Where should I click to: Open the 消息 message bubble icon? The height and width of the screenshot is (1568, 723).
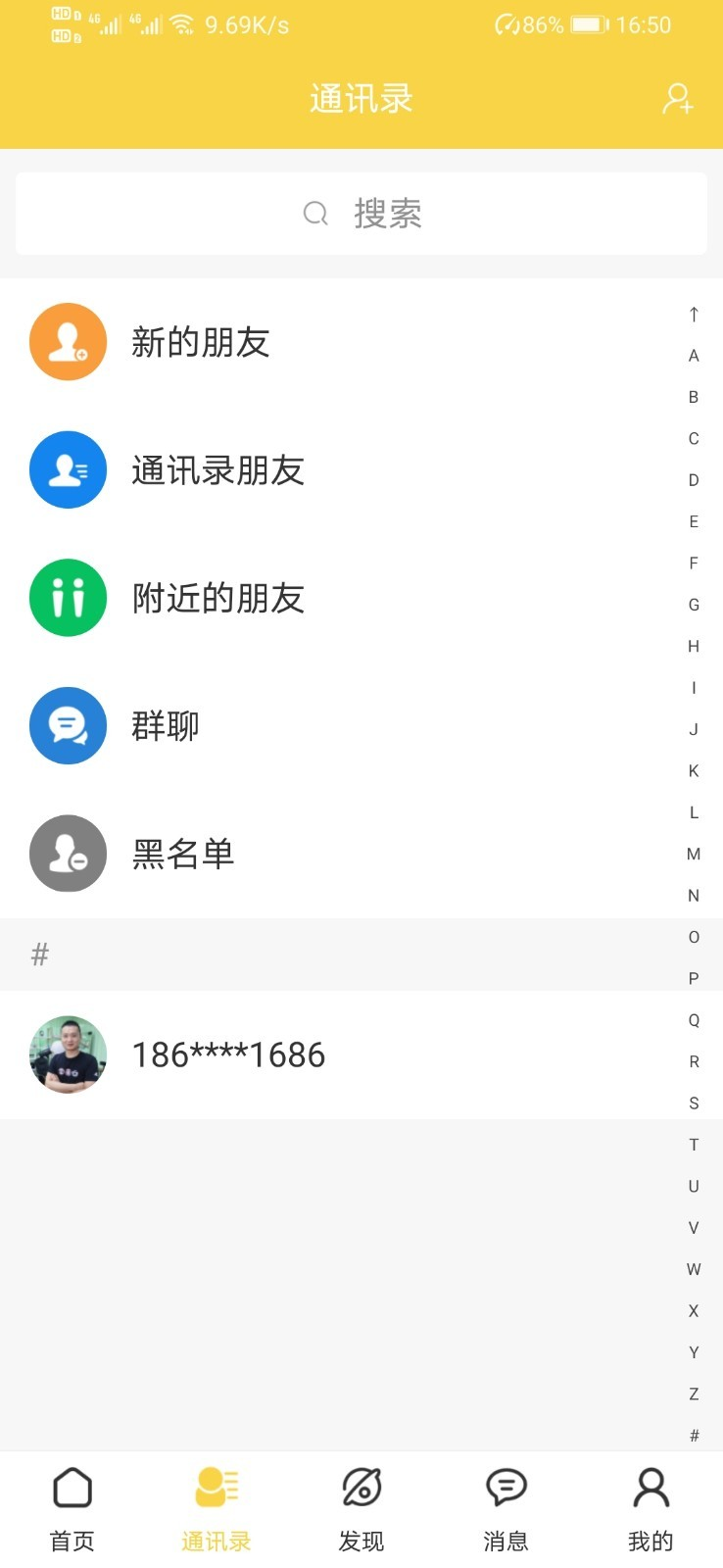pyautogui.click(x=505, y=1488)
